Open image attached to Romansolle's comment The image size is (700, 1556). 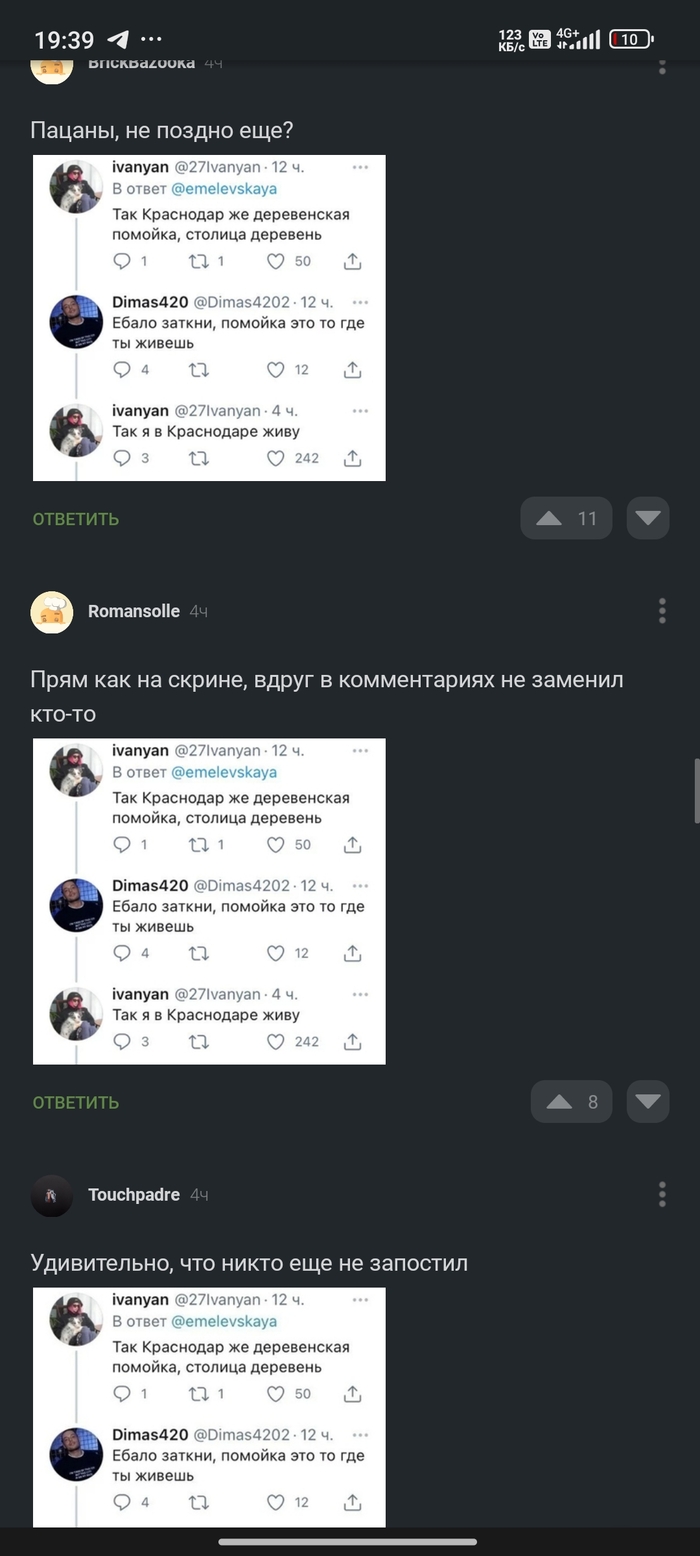point(209,901)
